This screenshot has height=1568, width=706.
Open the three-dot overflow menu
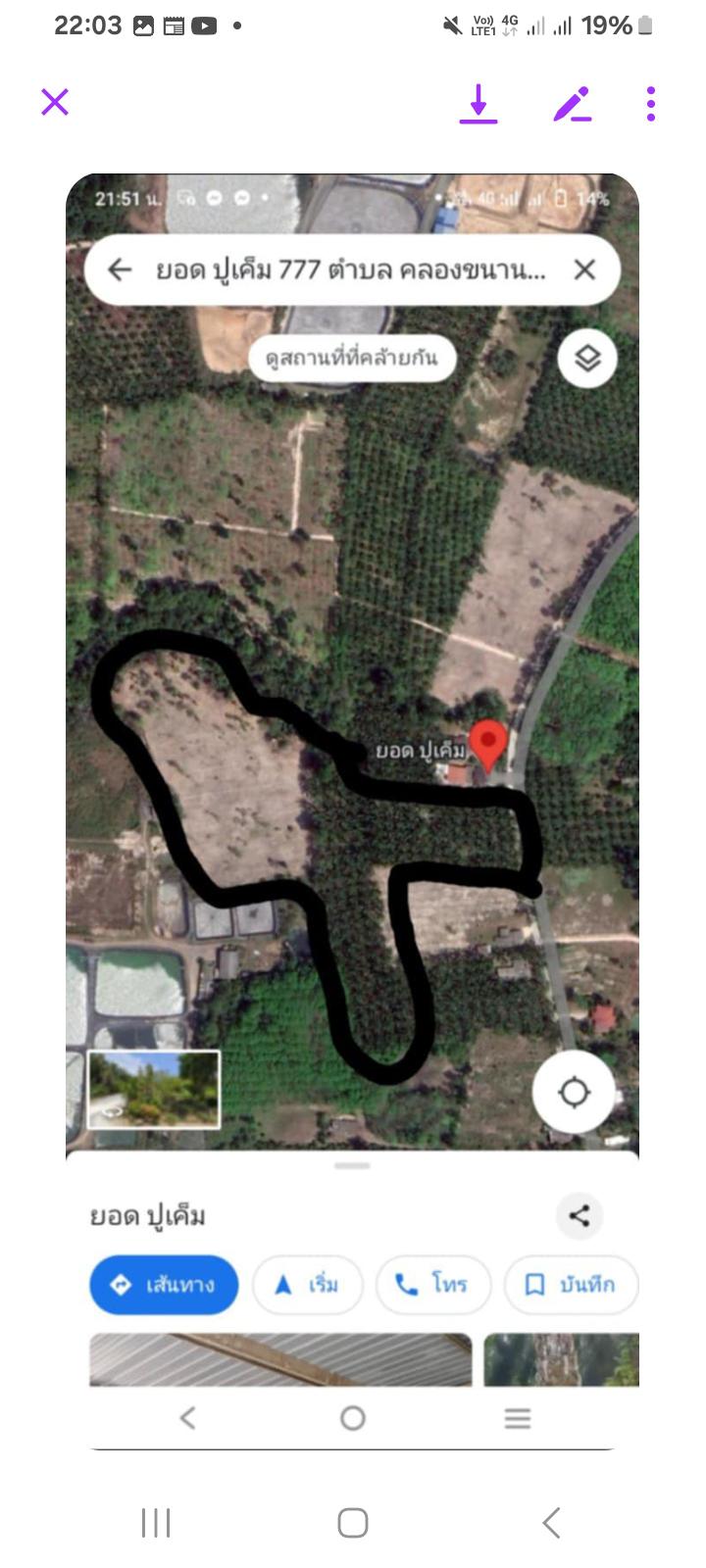click(651, 104)
